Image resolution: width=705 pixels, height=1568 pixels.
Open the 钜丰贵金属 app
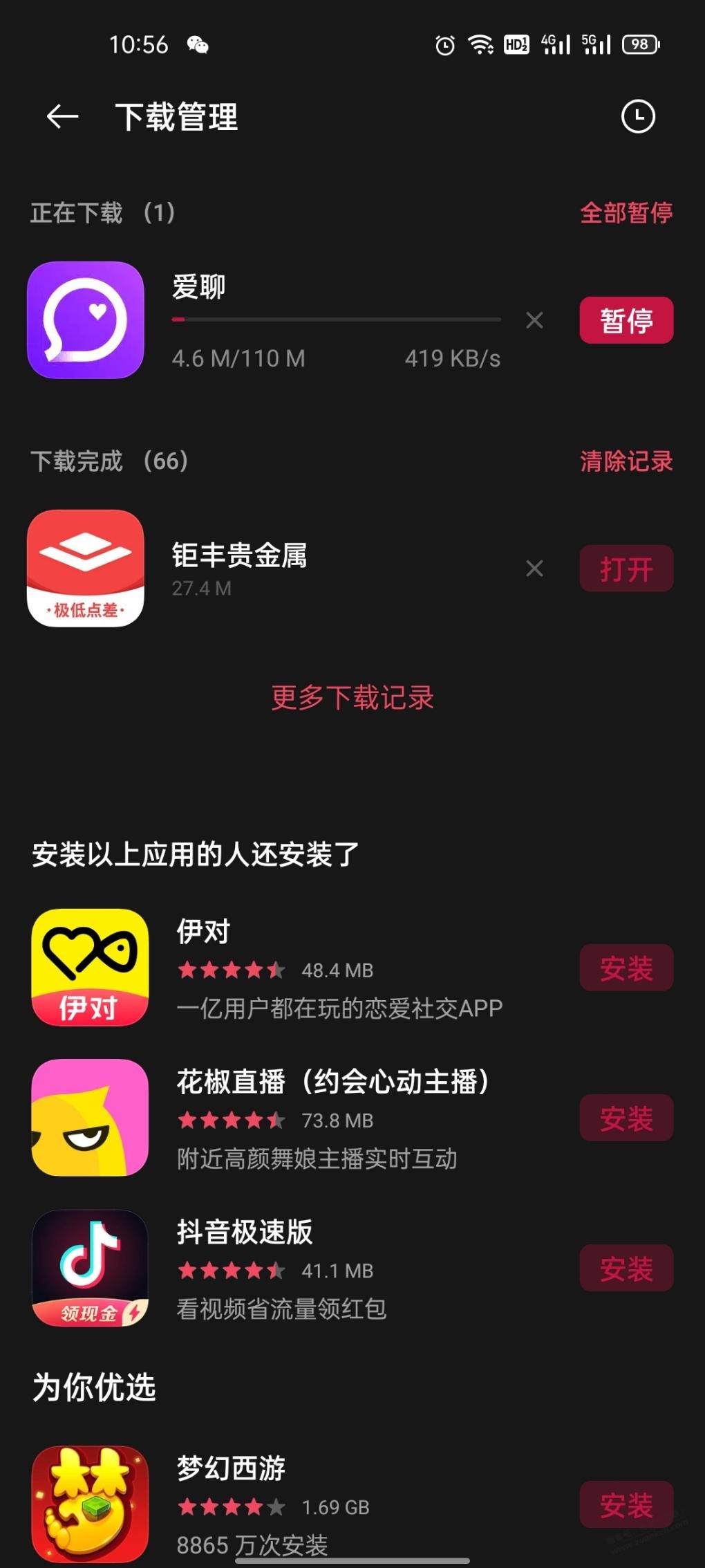[x=626, y=569]
